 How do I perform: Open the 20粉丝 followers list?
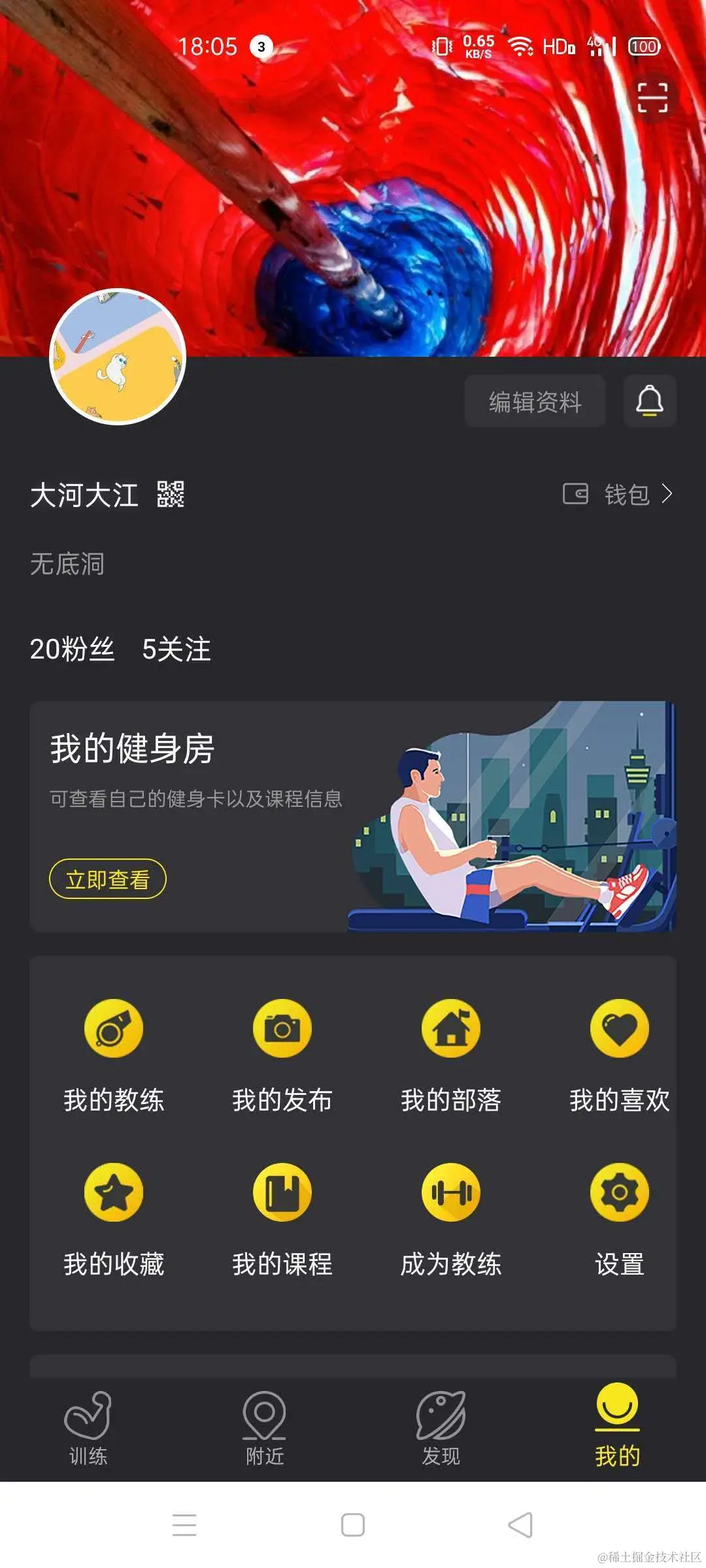(x=73, y=649)
